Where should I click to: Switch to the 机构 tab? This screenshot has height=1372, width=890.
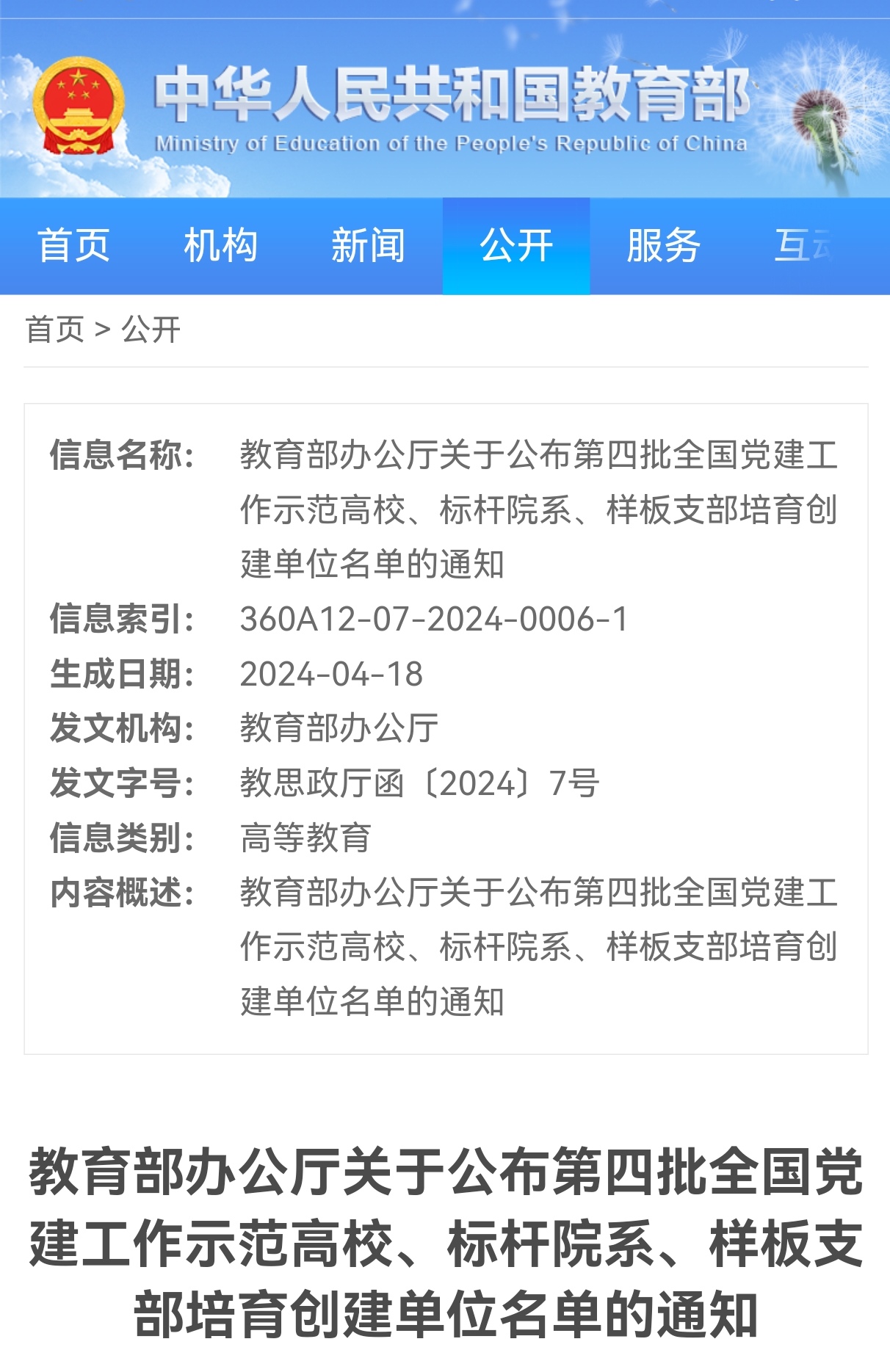point(221,246)
